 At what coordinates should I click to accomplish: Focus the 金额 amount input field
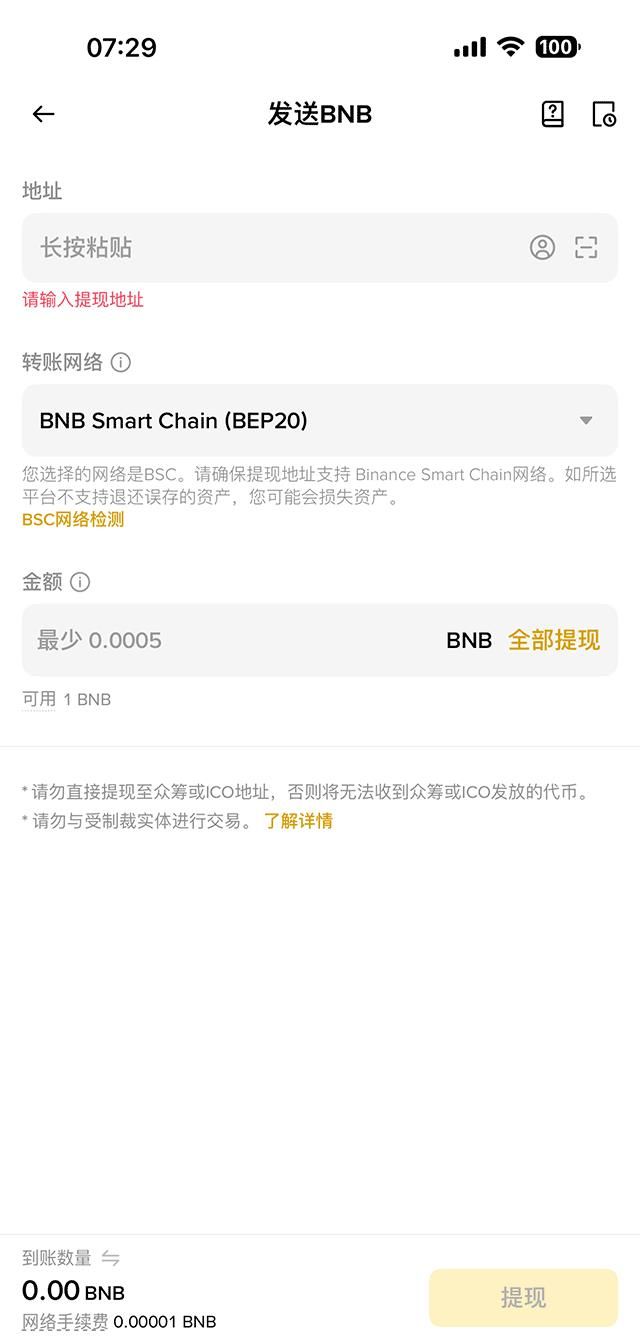(230, 640)
